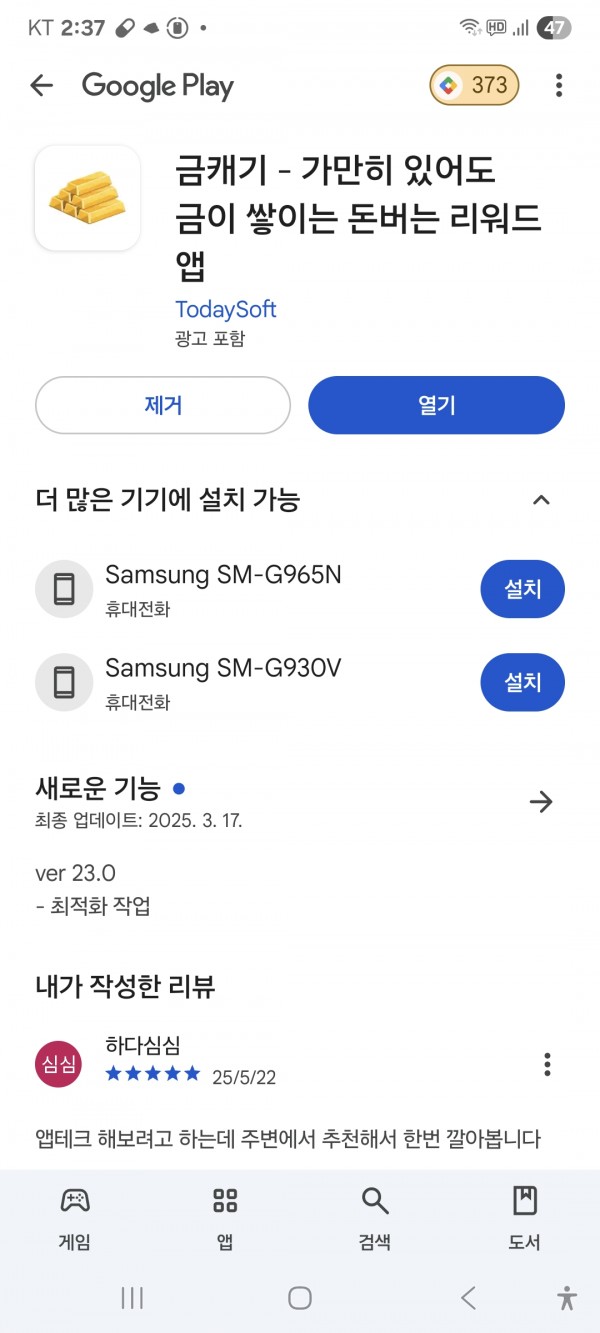The image size is (600, 1333).
Task: Install on Samsung SM-G930V
Action: click(x=522, y=682)
